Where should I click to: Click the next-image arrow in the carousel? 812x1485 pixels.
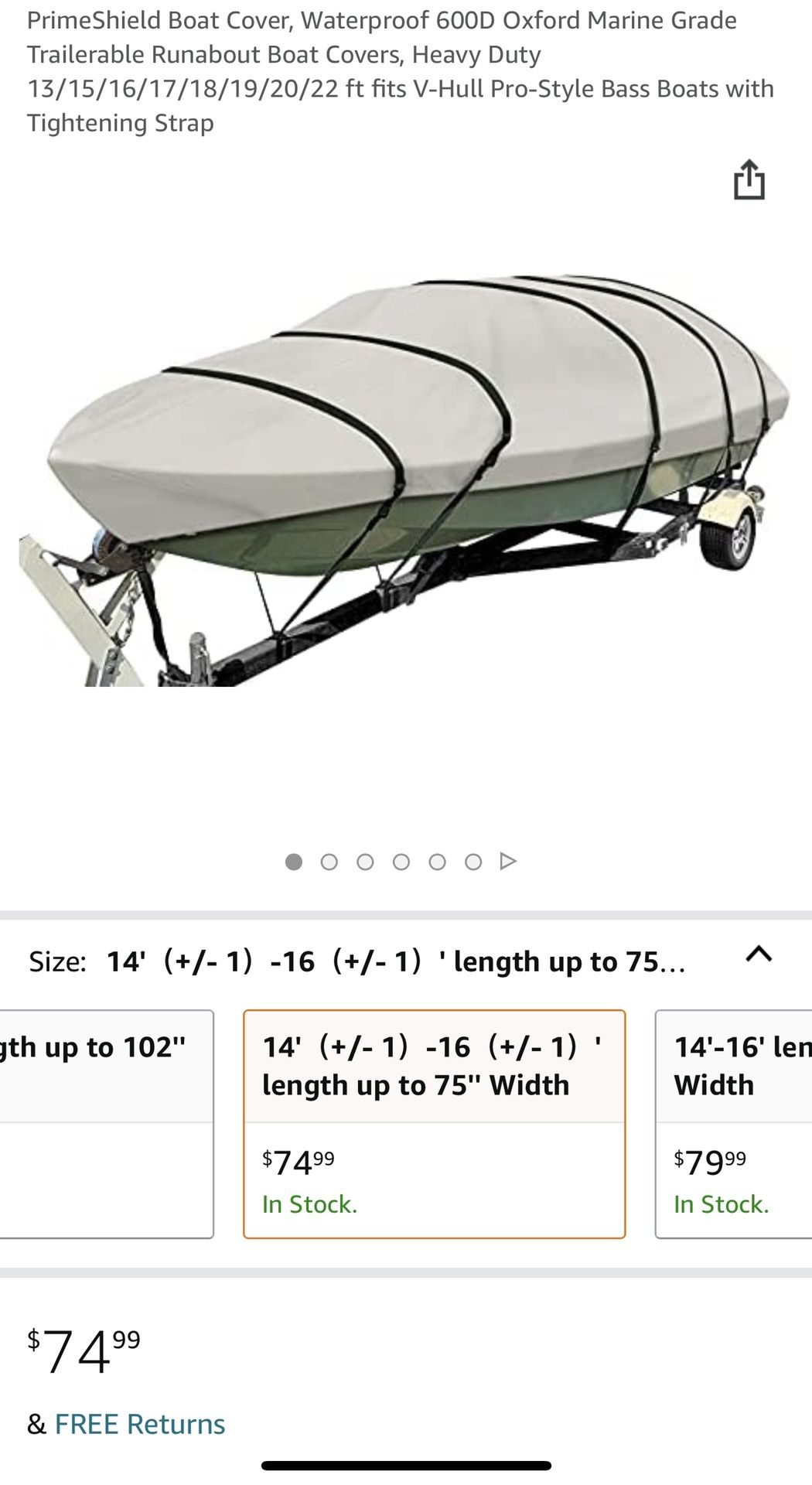tap(509, 861)
